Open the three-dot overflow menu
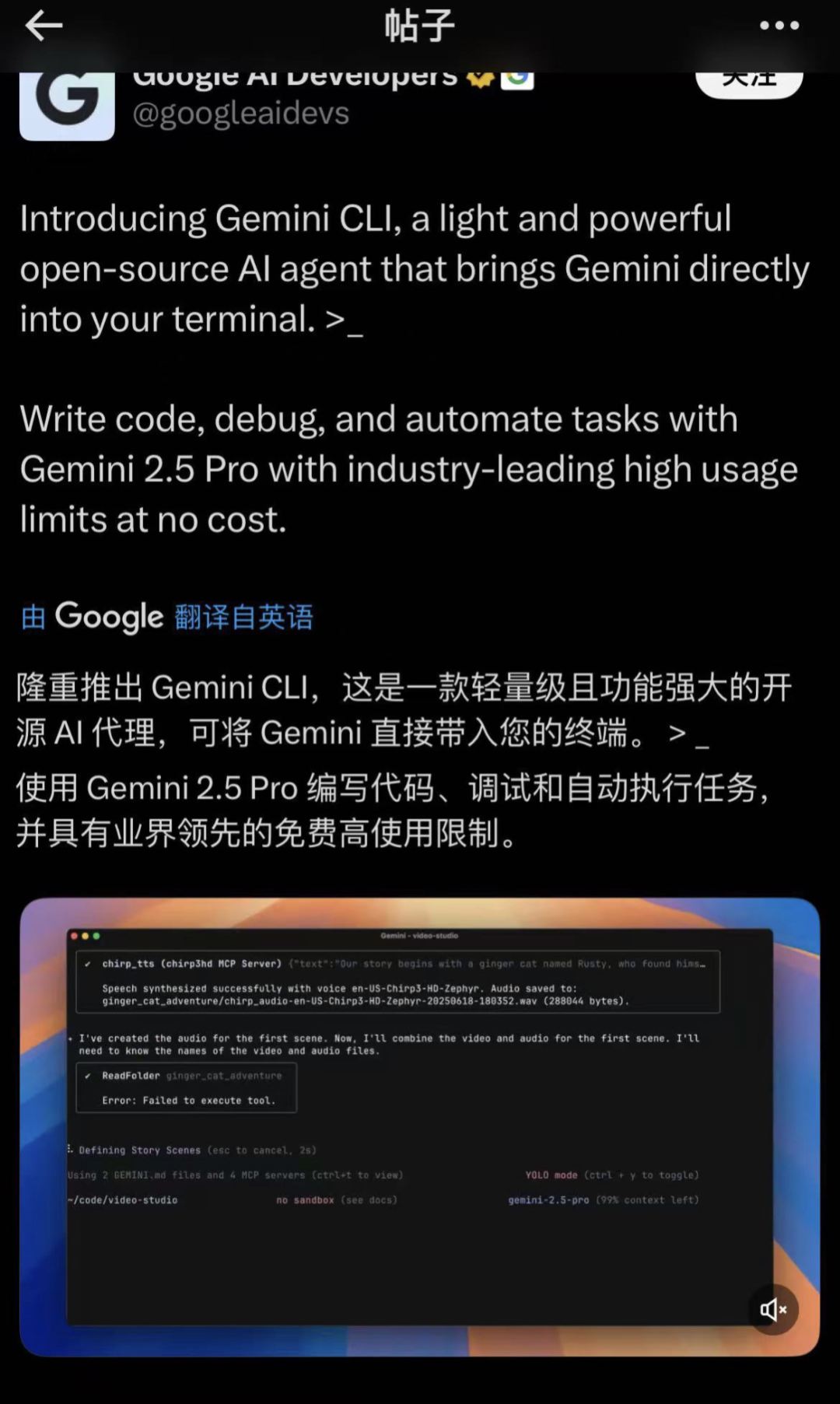The height and width of the screenshot is (1404, 840). pos(779,26)
